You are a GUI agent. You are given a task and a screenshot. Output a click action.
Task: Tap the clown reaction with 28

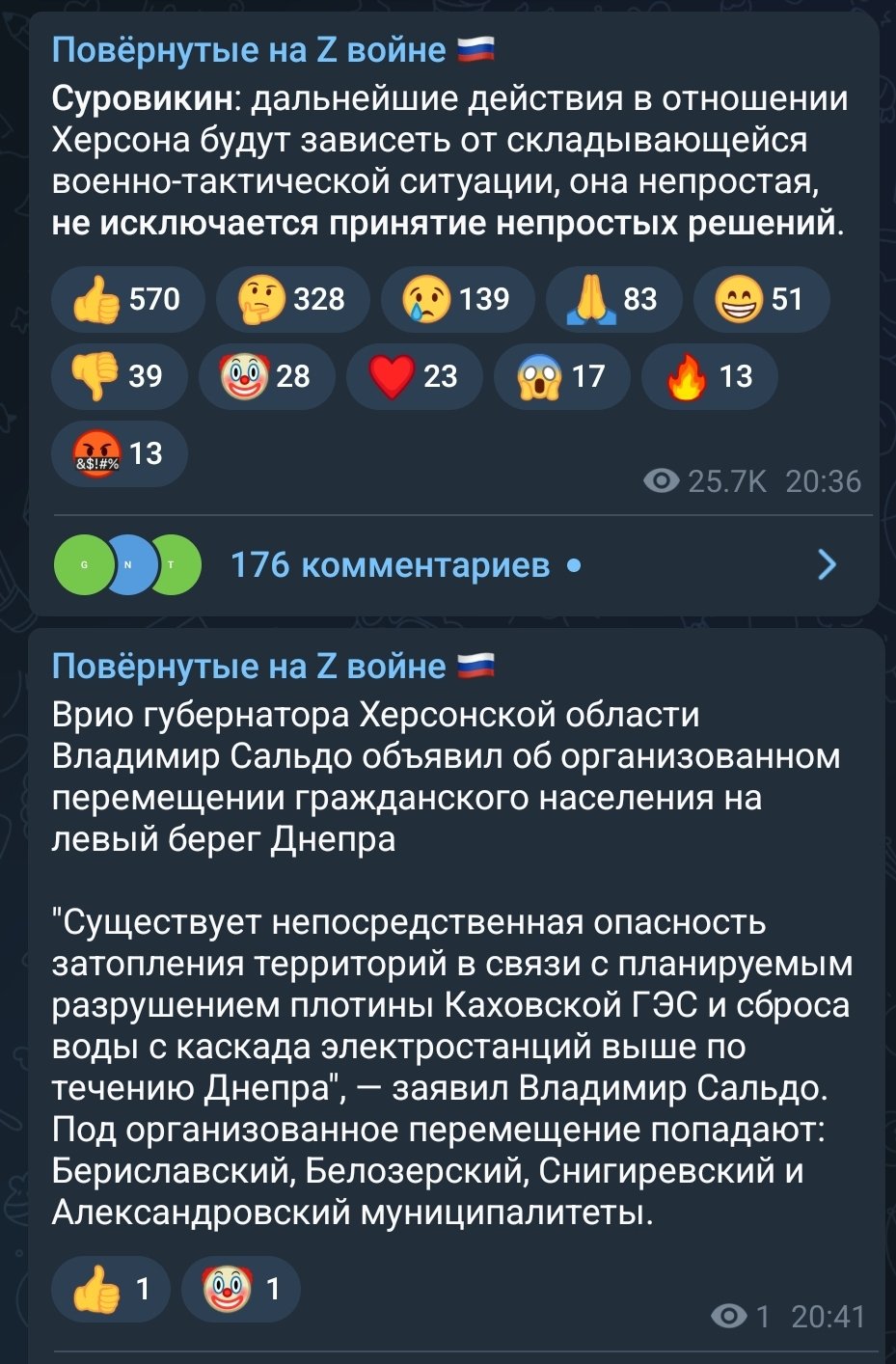pyautogui.click(x=266, y=376)
